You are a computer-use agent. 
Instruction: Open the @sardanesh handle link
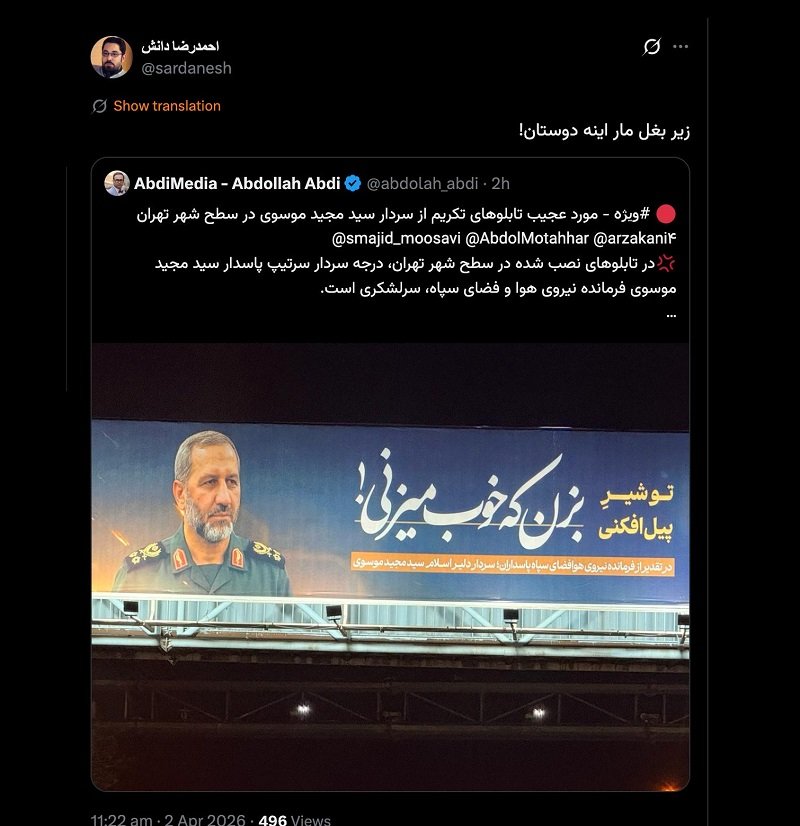[x=186, y=68]
